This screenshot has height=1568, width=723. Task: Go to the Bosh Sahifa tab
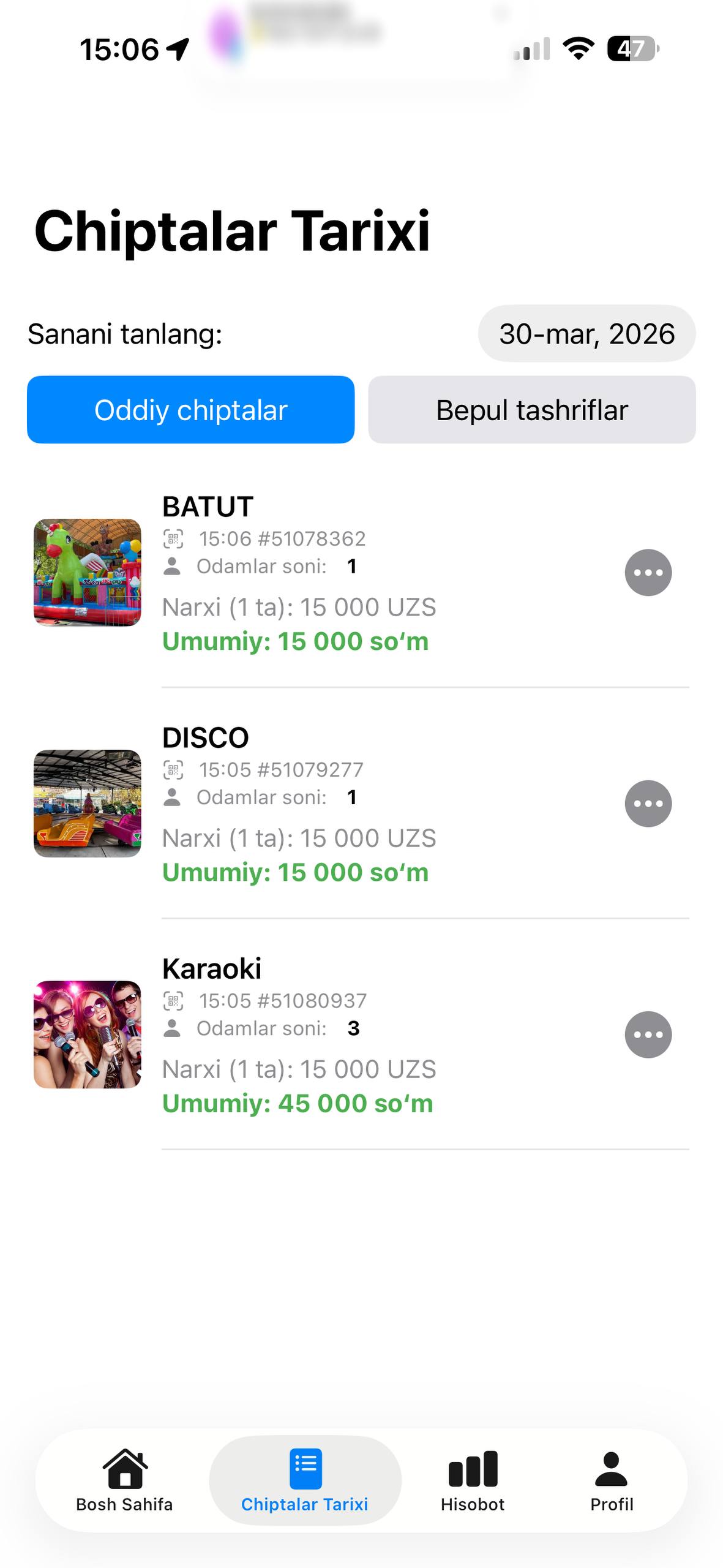point(124,1480)
